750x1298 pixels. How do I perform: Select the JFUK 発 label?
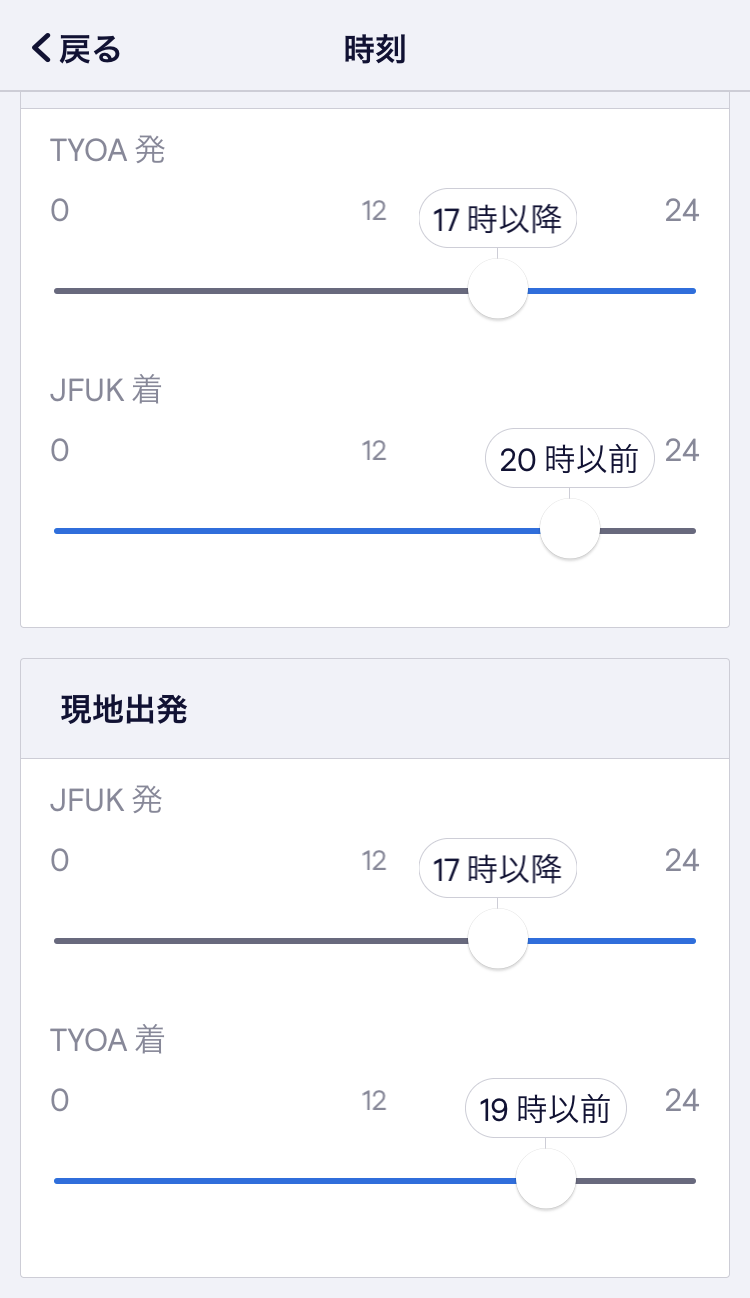[105, 800]
